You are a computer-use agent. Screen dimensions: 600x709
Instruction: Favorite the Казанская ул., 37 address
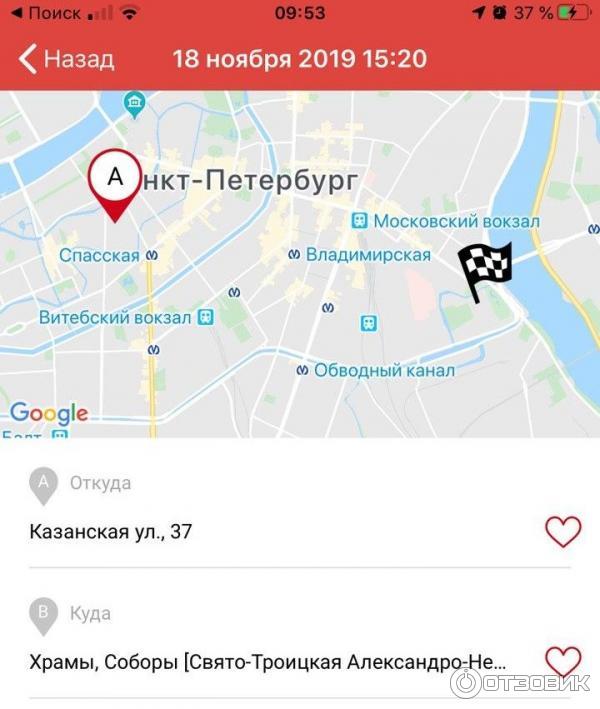point(562,531)
